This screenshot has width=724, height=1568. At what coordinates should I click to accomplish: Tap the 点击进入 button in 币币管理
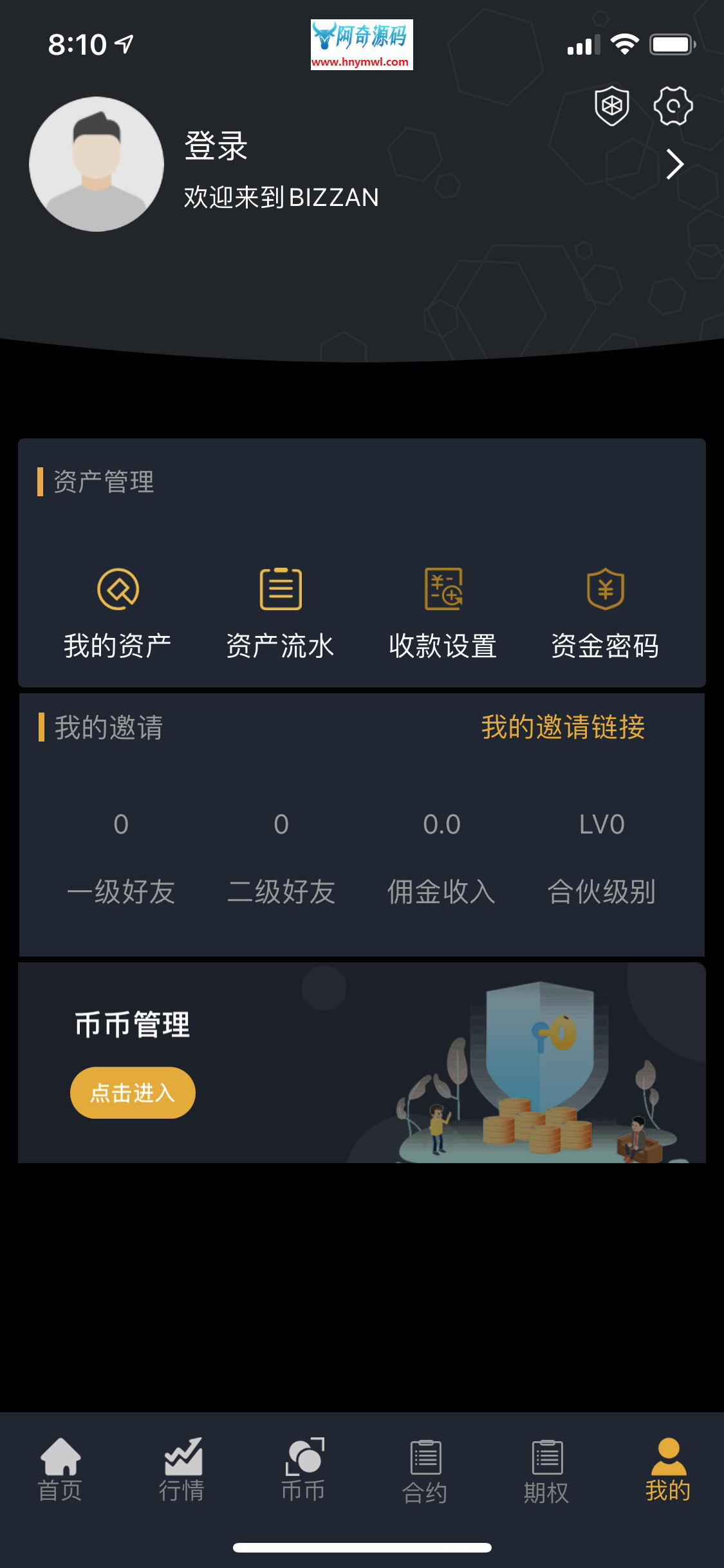pos(132,1092)
